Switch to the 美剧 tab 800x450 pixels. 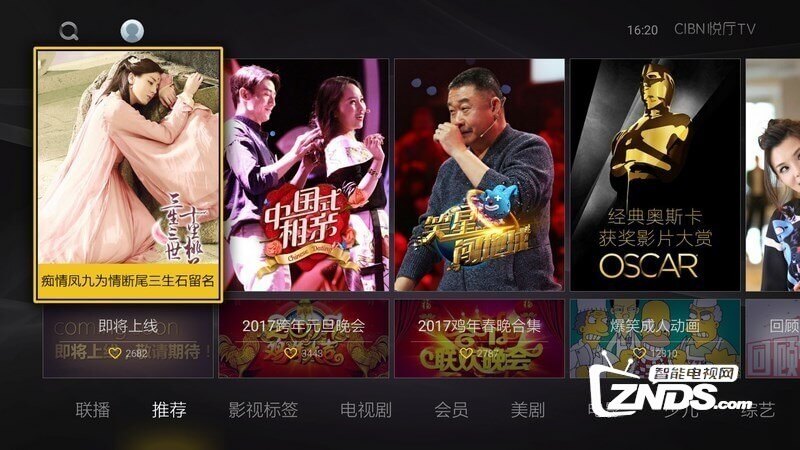tap(527, 410)
